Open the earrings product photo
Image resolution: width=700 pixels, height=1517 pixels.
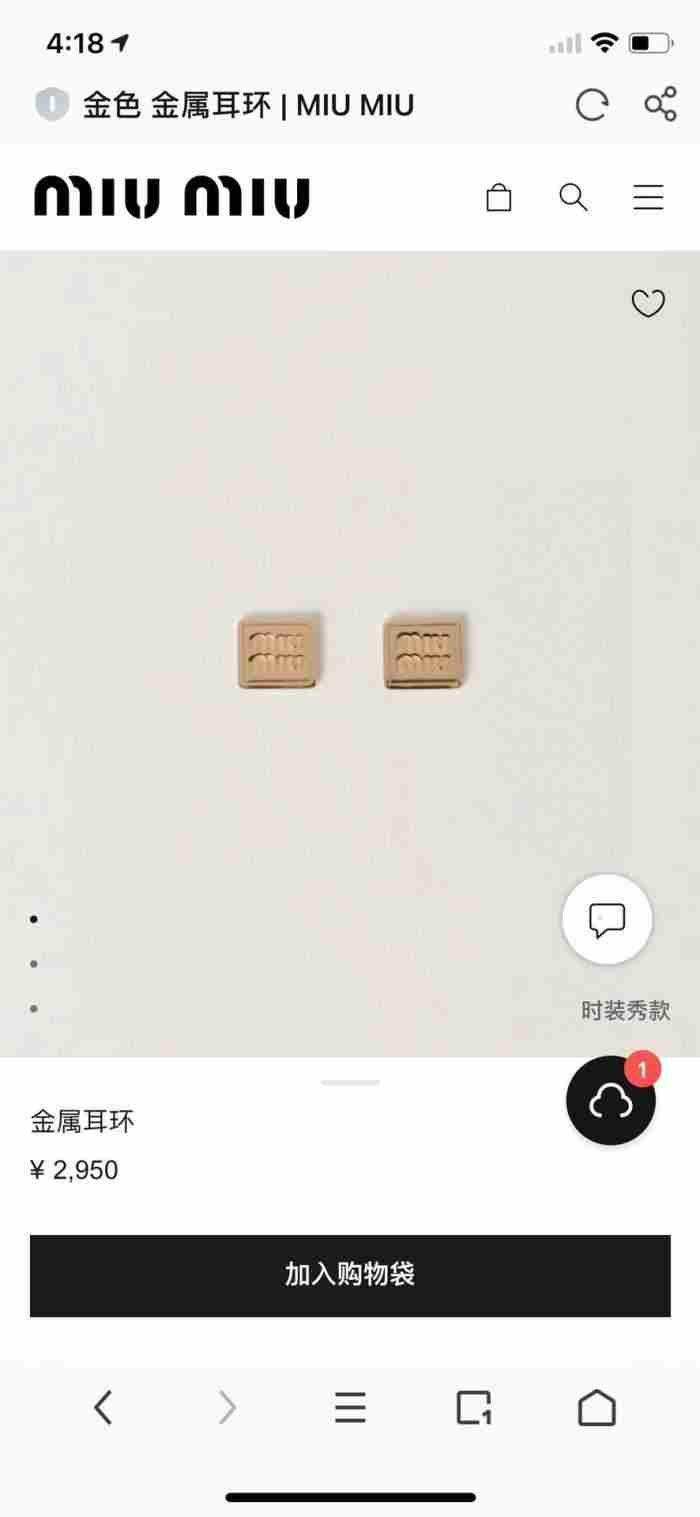(x=350, y=652)
